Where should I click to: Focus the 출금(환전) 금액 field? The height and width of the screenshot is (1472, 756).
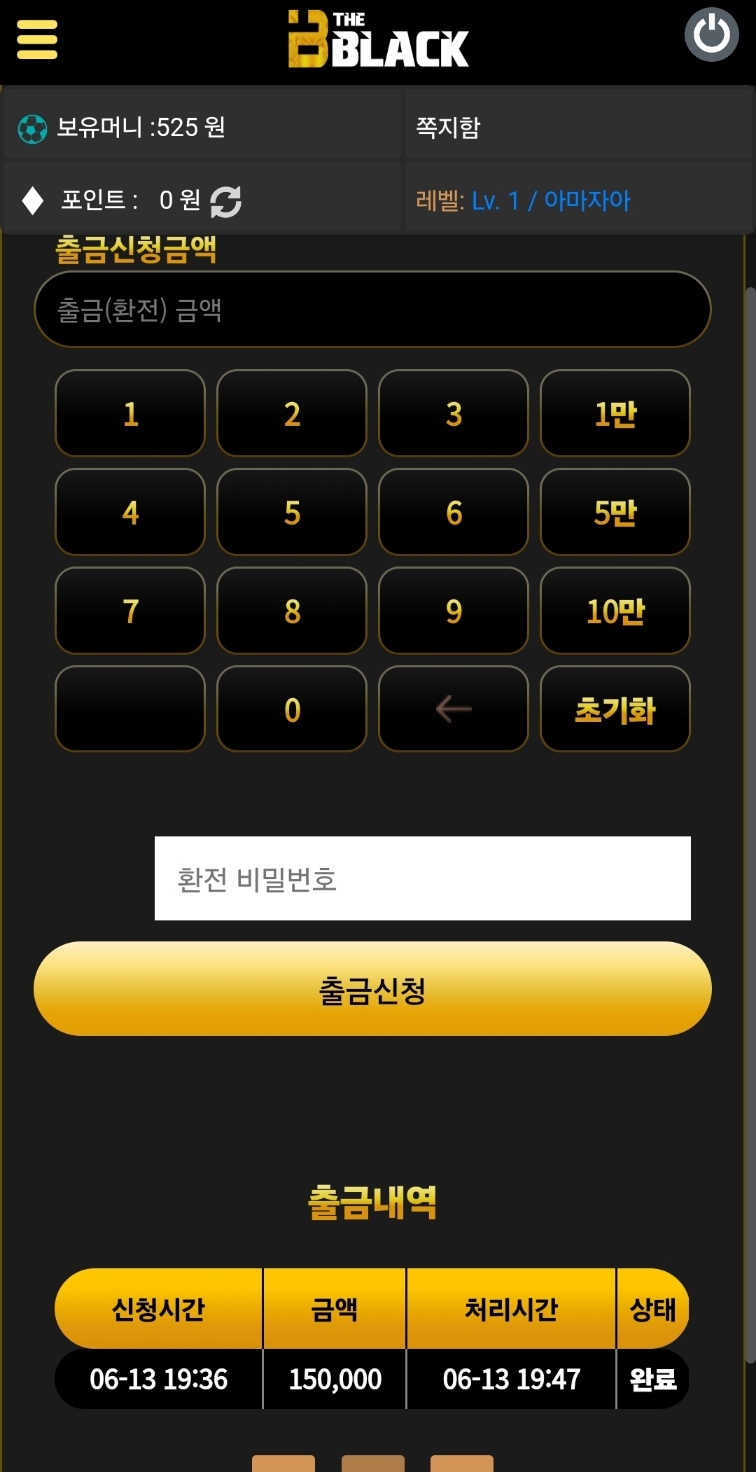tap(372, 310)
